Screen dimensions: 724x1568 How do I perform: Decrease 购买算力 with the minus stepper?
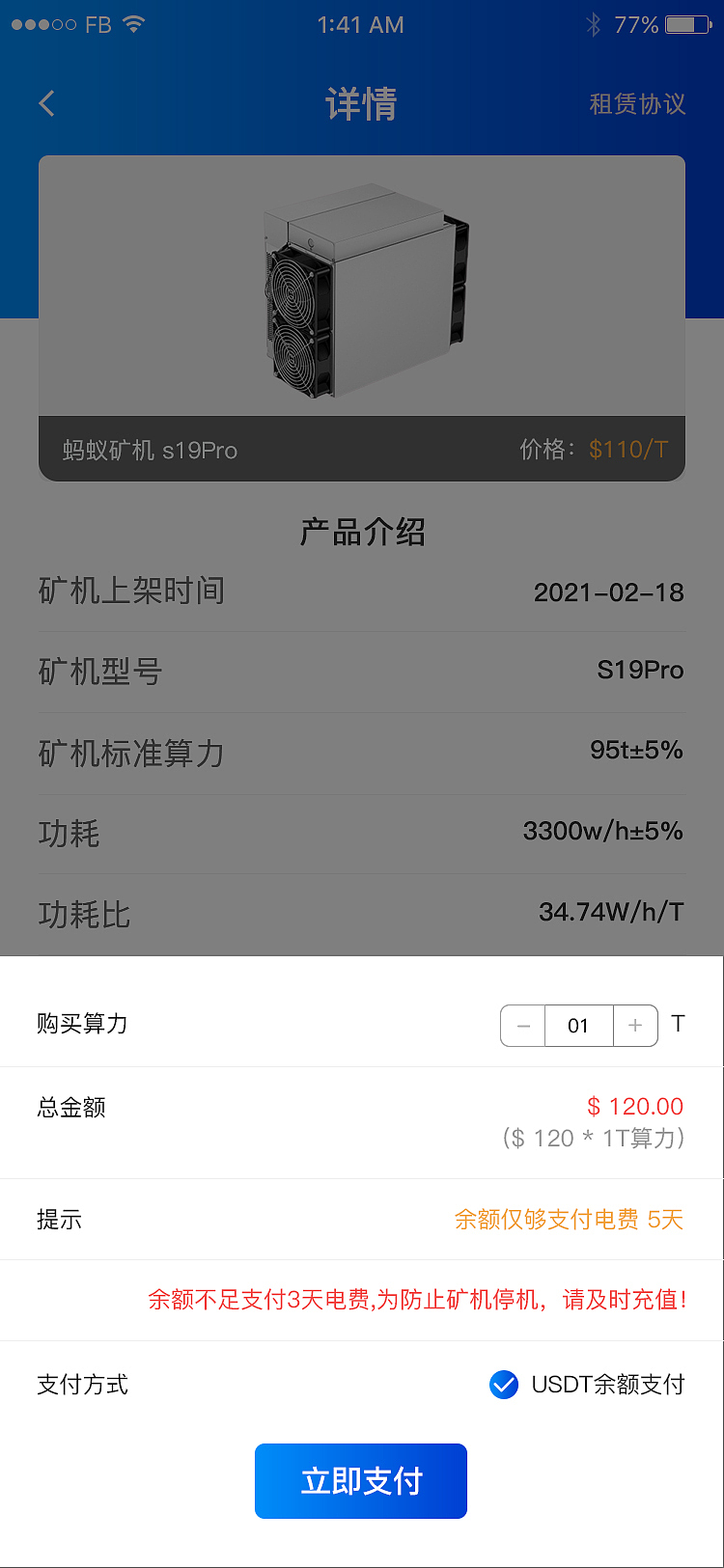(522, 1026)
